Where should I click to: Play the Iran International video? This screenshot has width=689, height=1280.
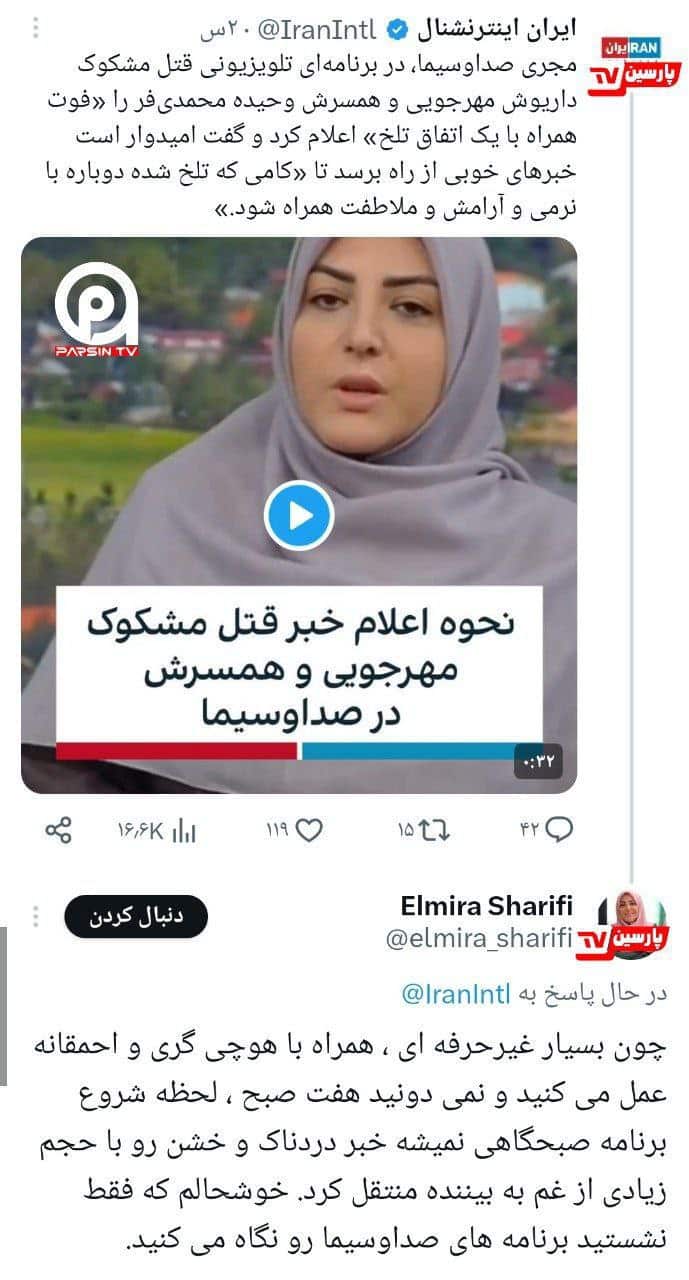[298, 515]
